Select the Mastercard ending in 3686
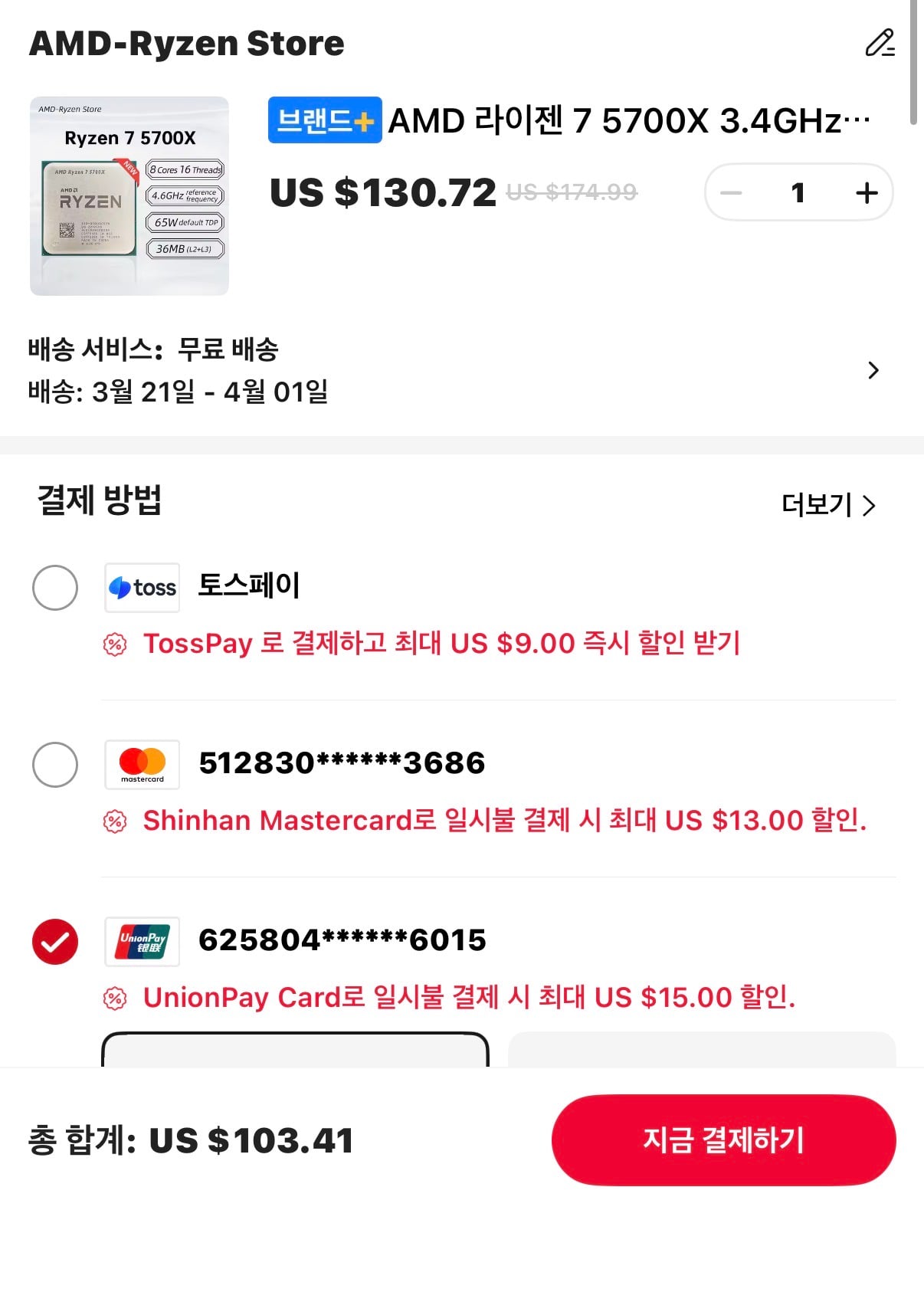The image size is (924, 1292). click(55, 764)
